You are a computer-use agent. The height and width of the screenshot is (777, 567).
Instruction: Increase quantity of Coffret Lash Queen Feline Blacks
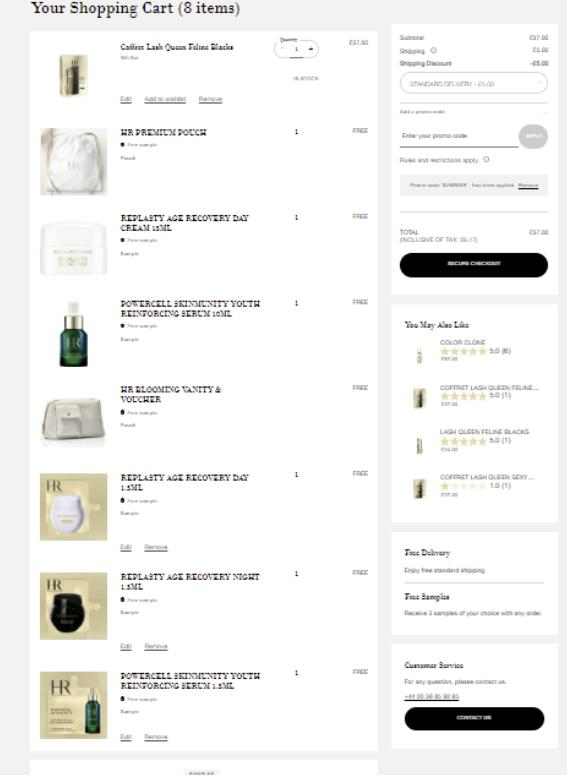pyautogui.click(x=311, y=49)
